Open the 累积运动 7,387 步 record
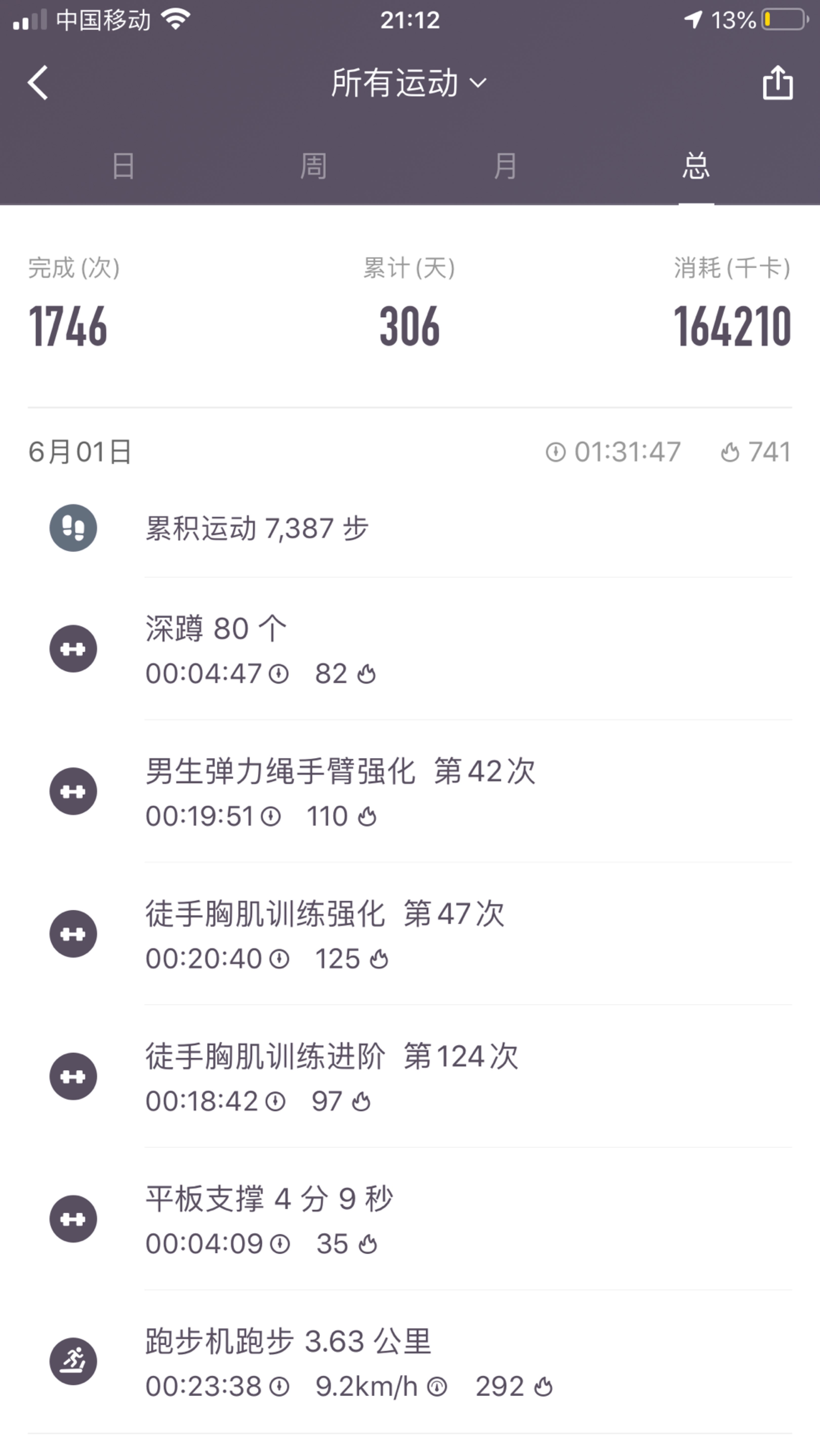Image resolution: width=820 pixels, height=1456 pixels. point(410,529)
